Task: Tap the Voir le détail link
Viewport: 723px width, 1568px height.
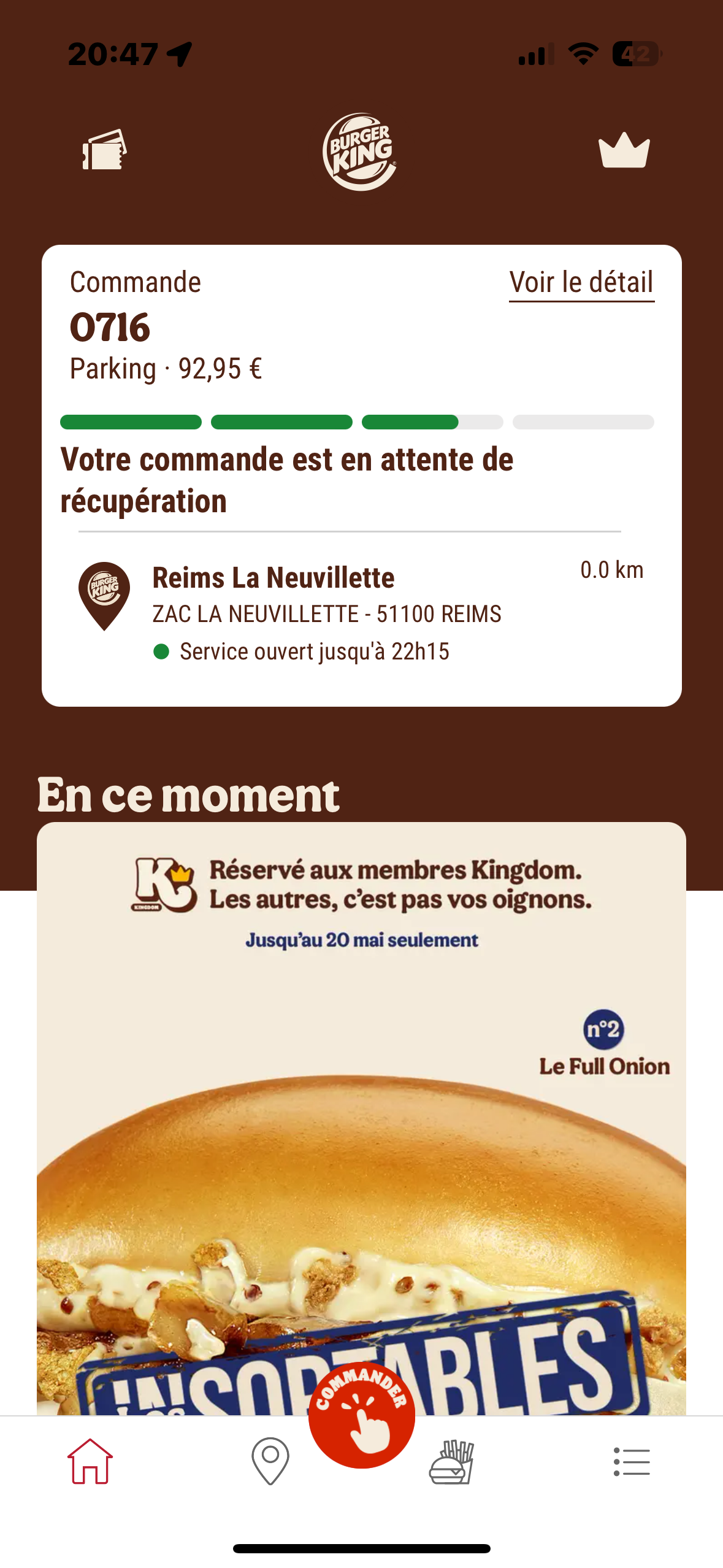Action: point(581,283)
